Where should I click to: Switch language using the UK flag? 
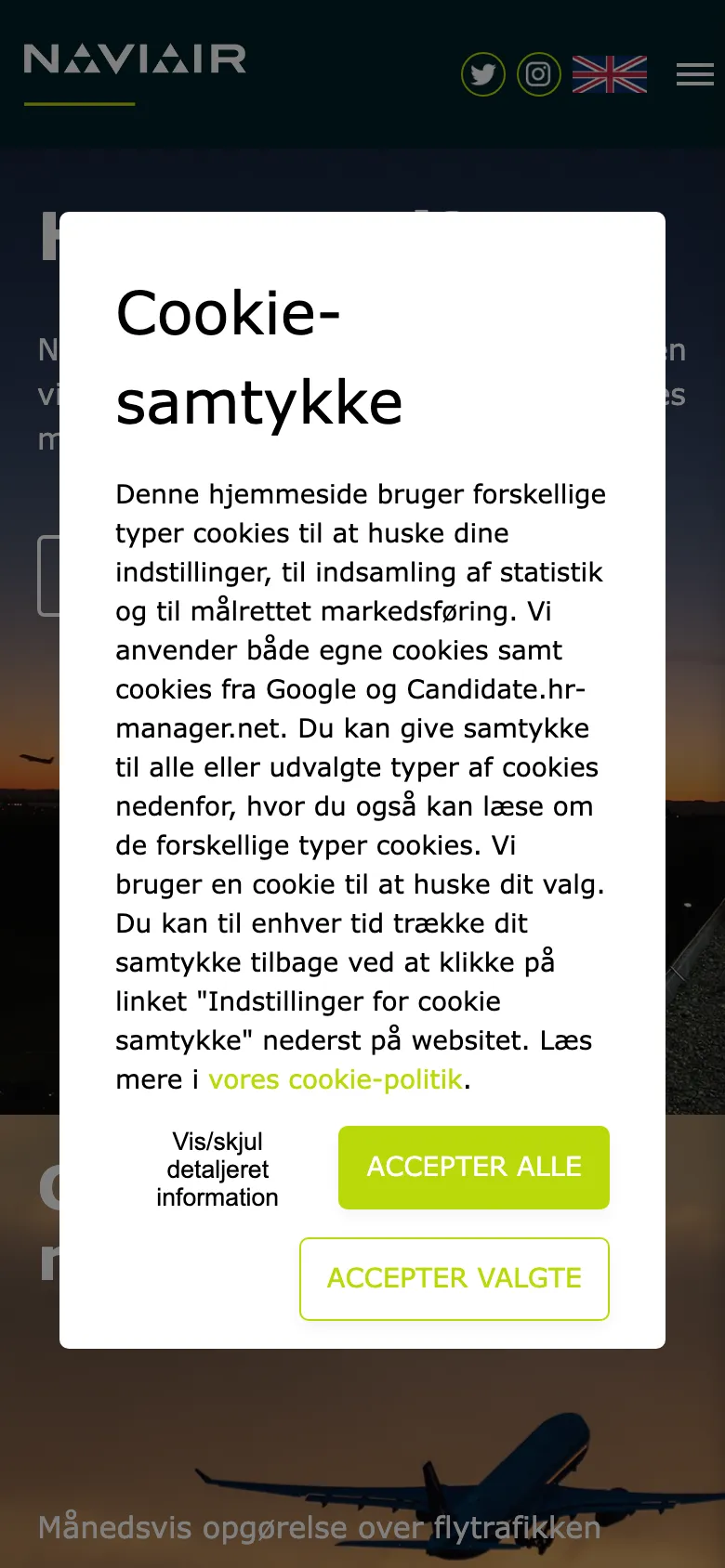point(610,74)
